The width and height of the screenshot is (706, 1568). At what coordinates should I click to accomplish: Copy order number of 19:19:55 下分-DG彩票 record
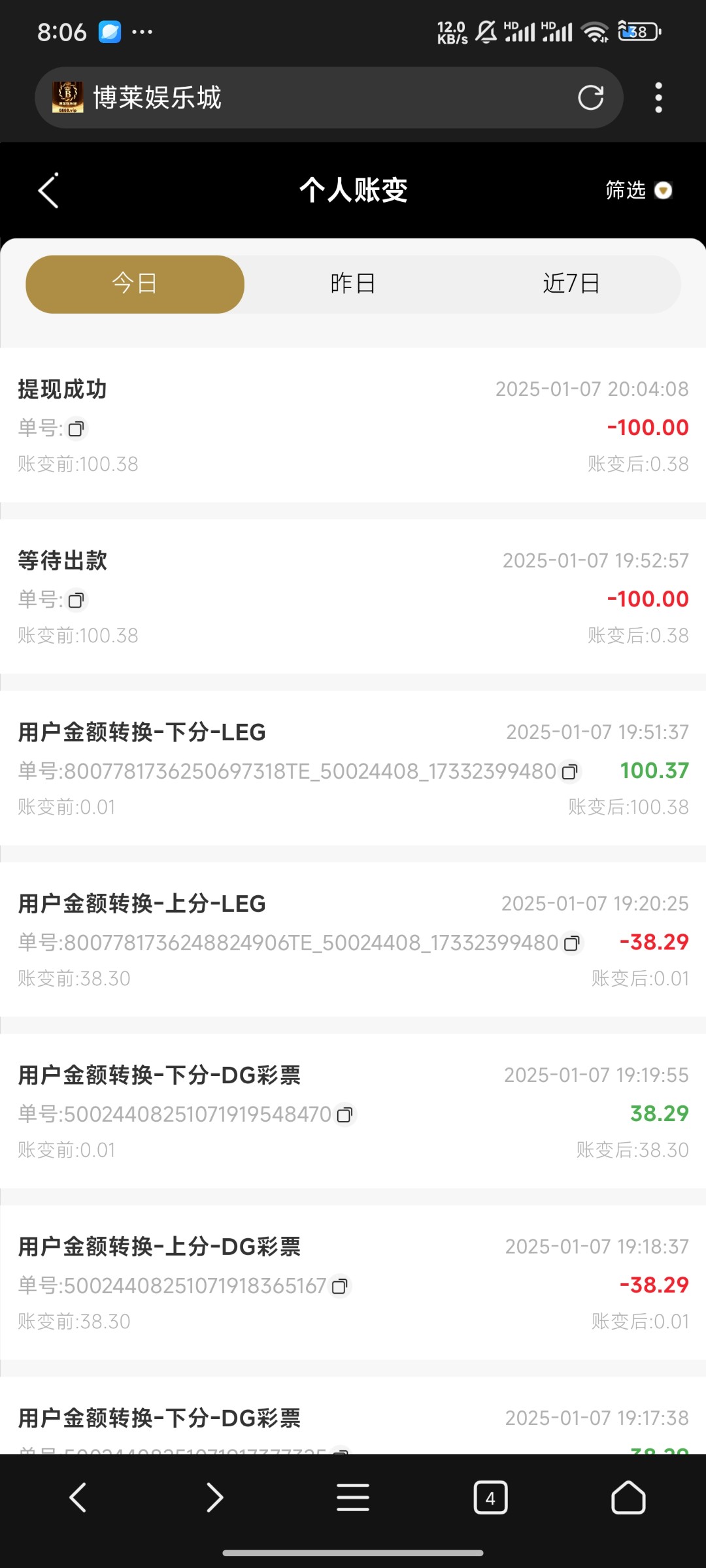pyautogui.click(x=345, y=1115)
